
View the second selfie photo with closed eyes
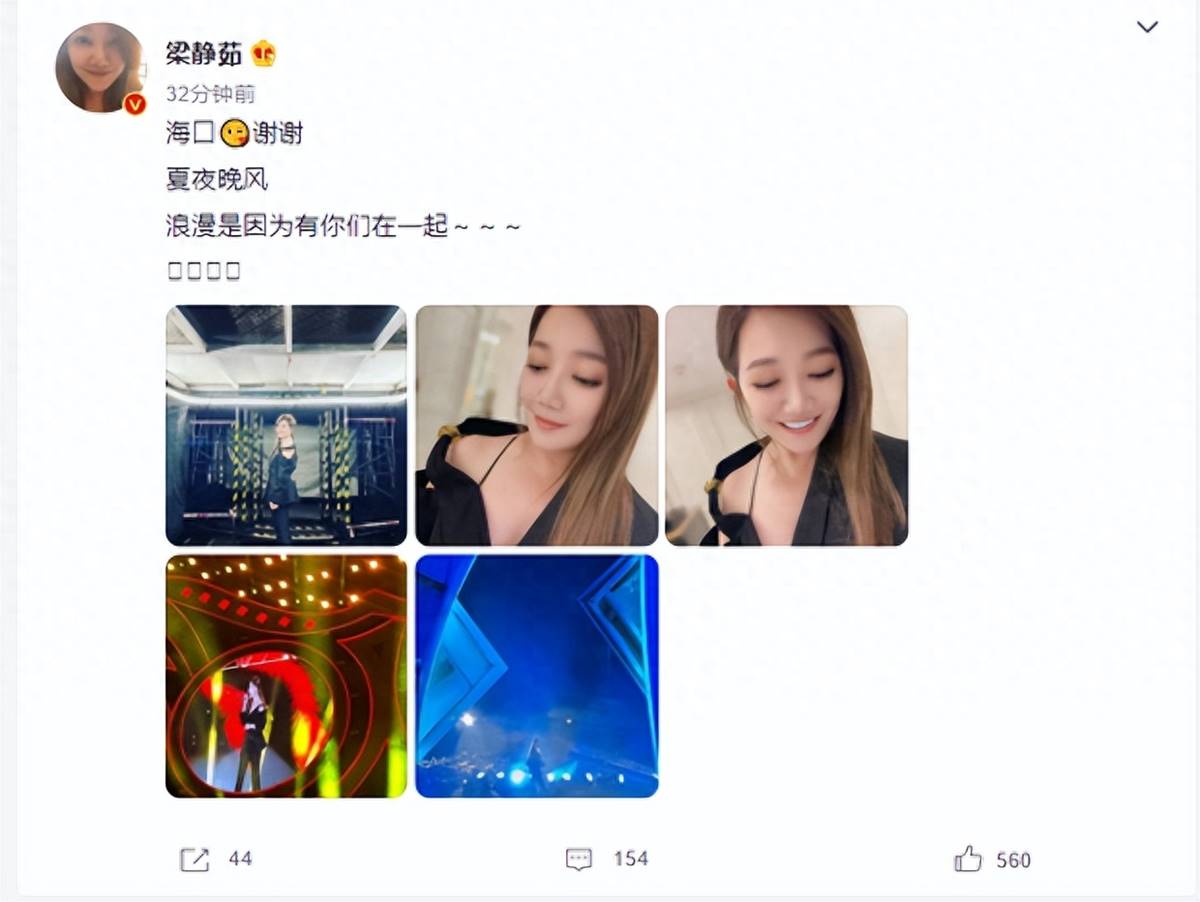(537, 425)
